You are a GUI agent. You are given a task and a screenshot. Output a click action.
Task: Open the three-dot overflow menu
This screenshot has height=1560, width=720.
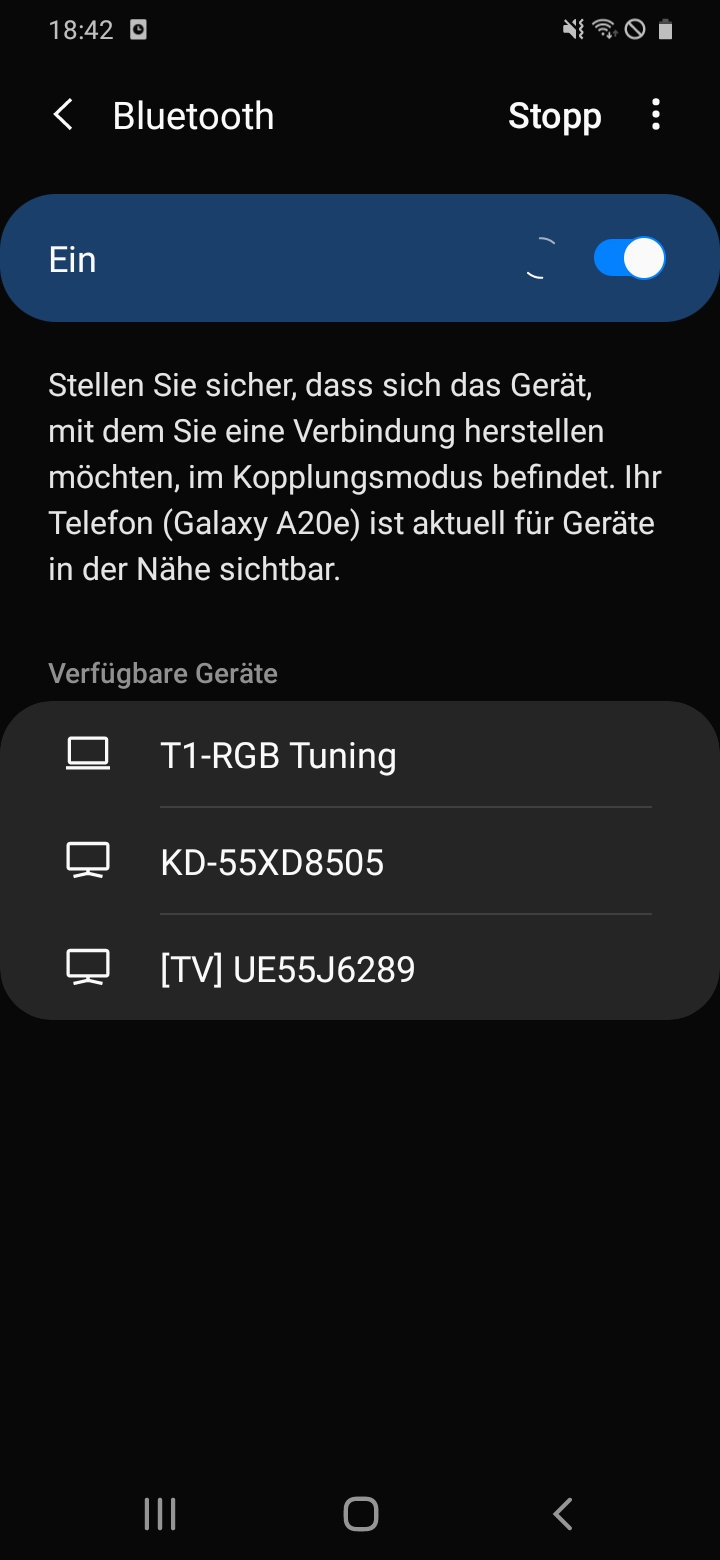pyautogui.click(x=656, y=114)
